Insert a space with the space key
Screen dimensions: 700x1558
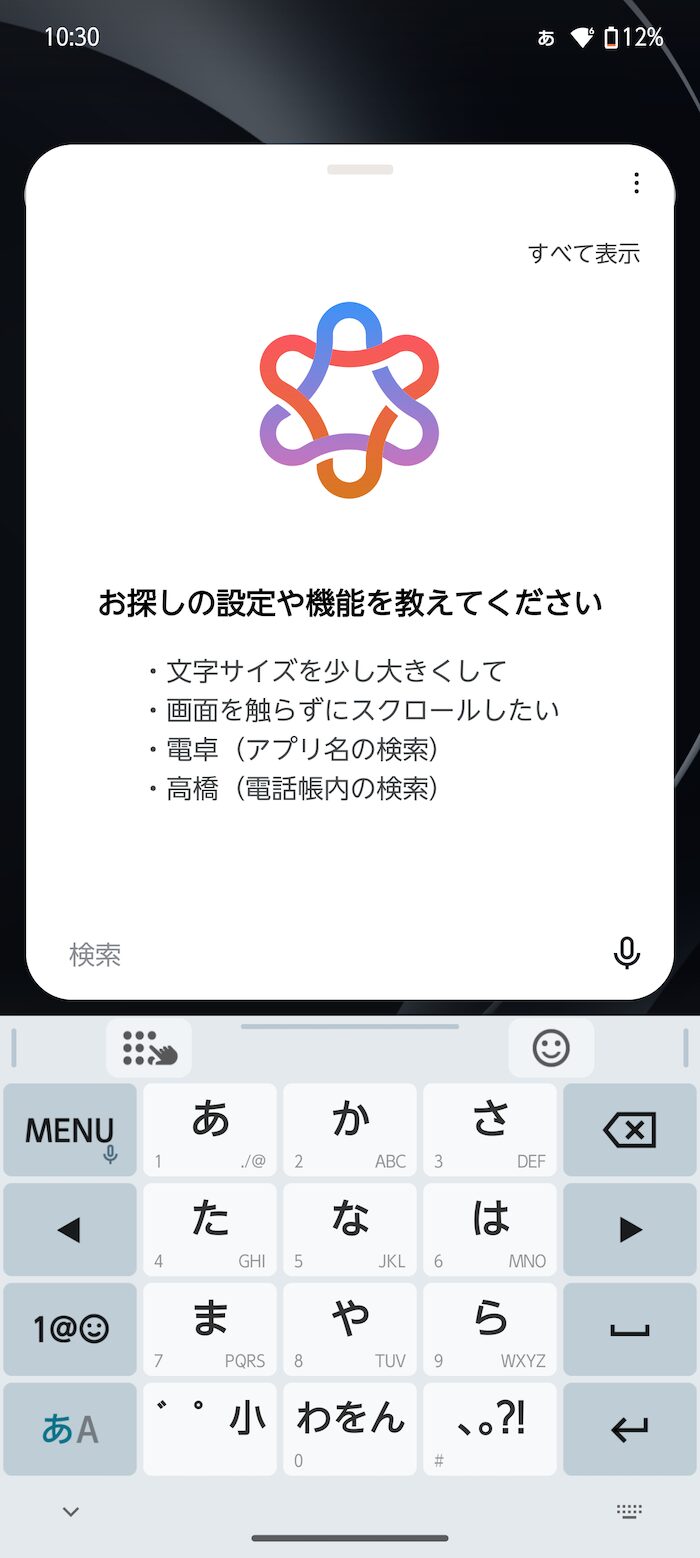(x=630, y=1330)
